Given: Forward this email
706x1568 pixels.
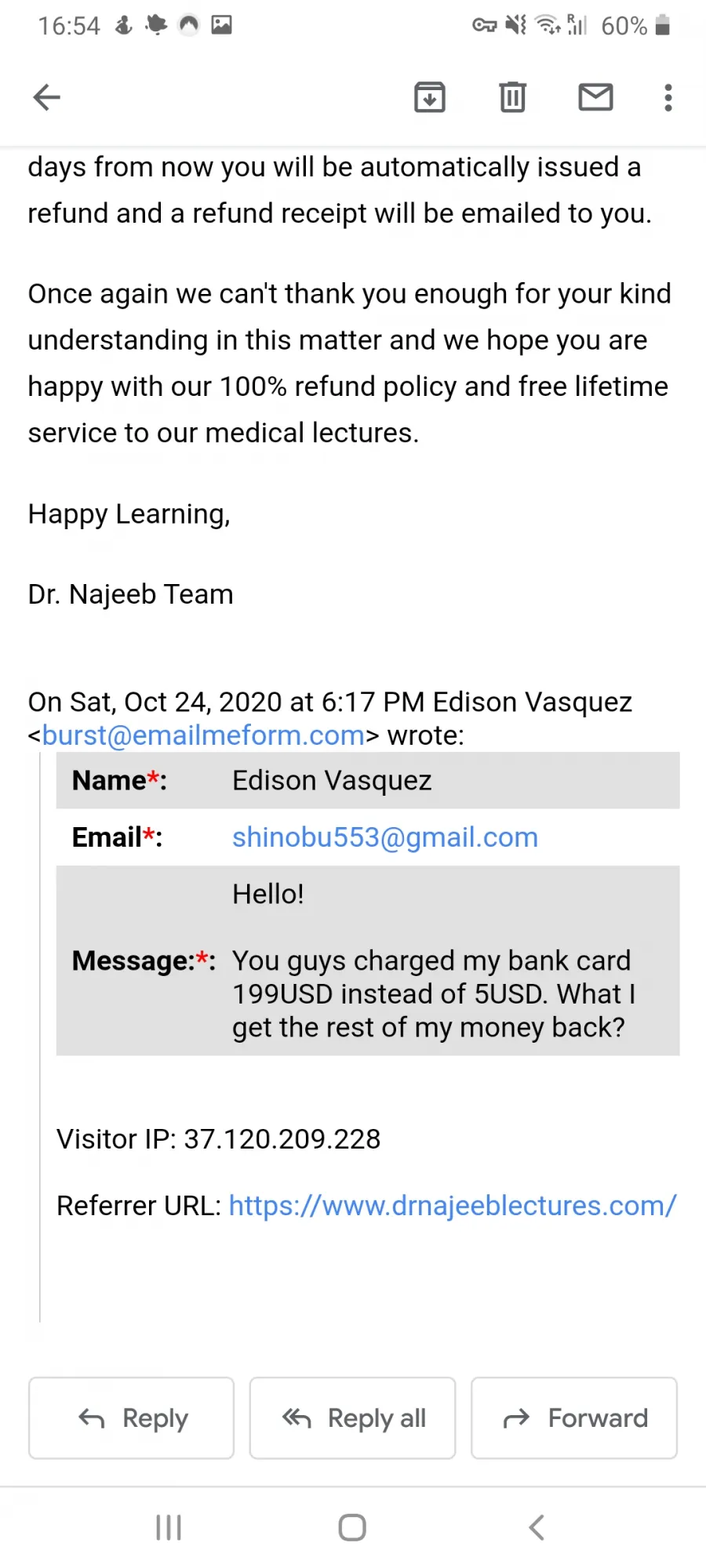Looking at the screenshot, I should [x=574, y=1417].
